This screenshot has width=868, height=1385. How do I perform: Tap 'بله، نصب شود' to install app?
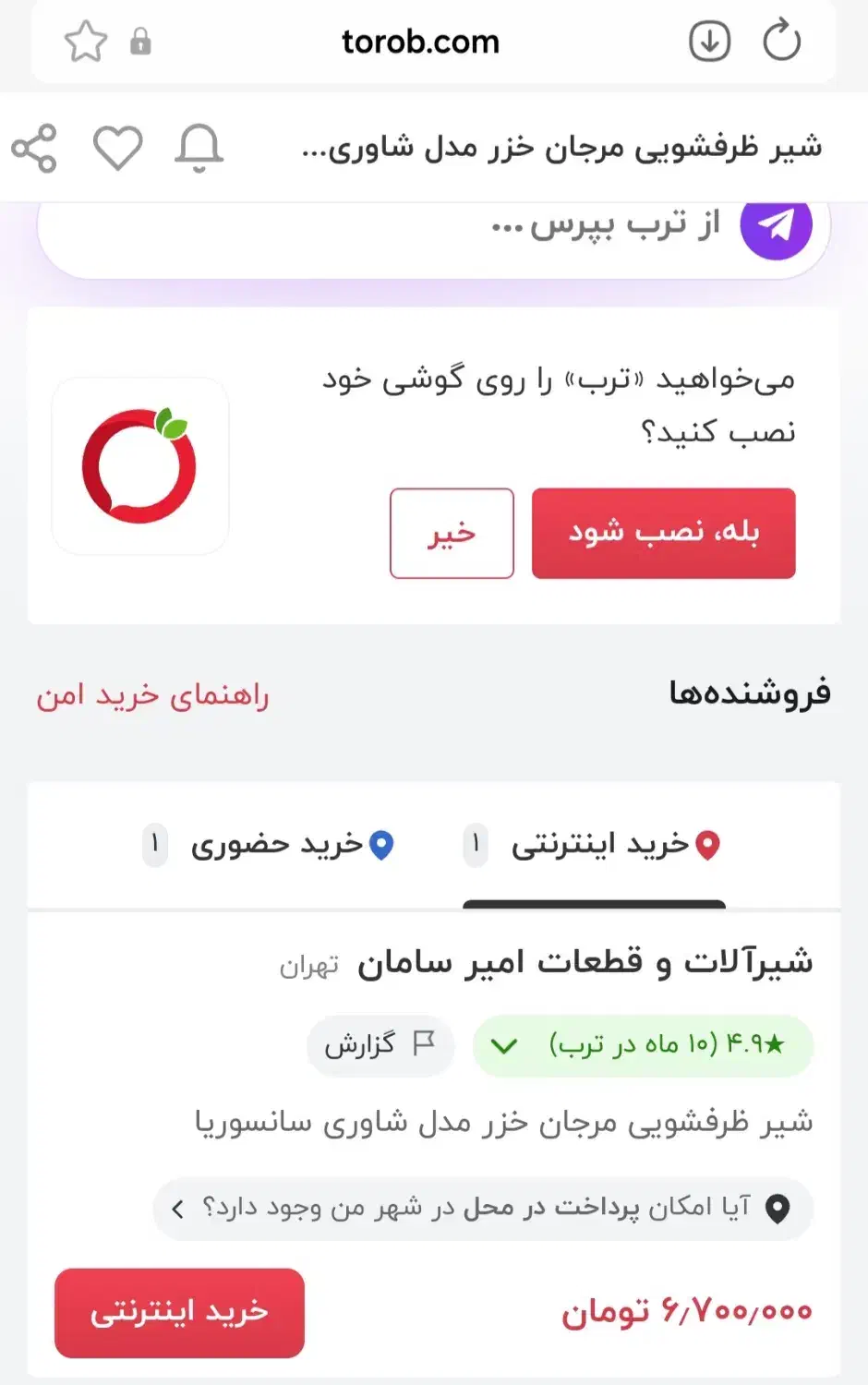pos(663,533)
